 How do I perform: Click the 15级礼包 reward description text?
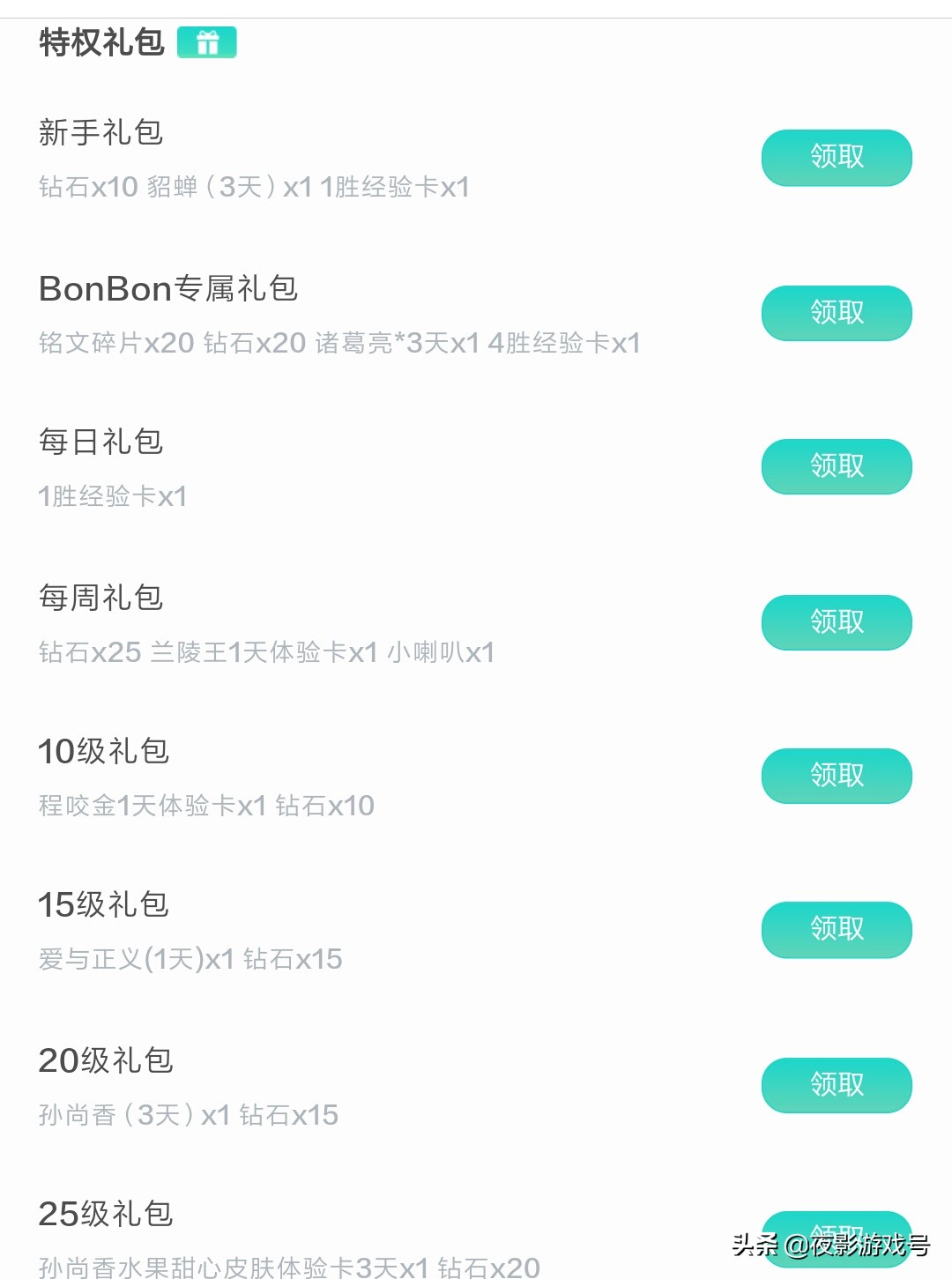tap(190, 959)
